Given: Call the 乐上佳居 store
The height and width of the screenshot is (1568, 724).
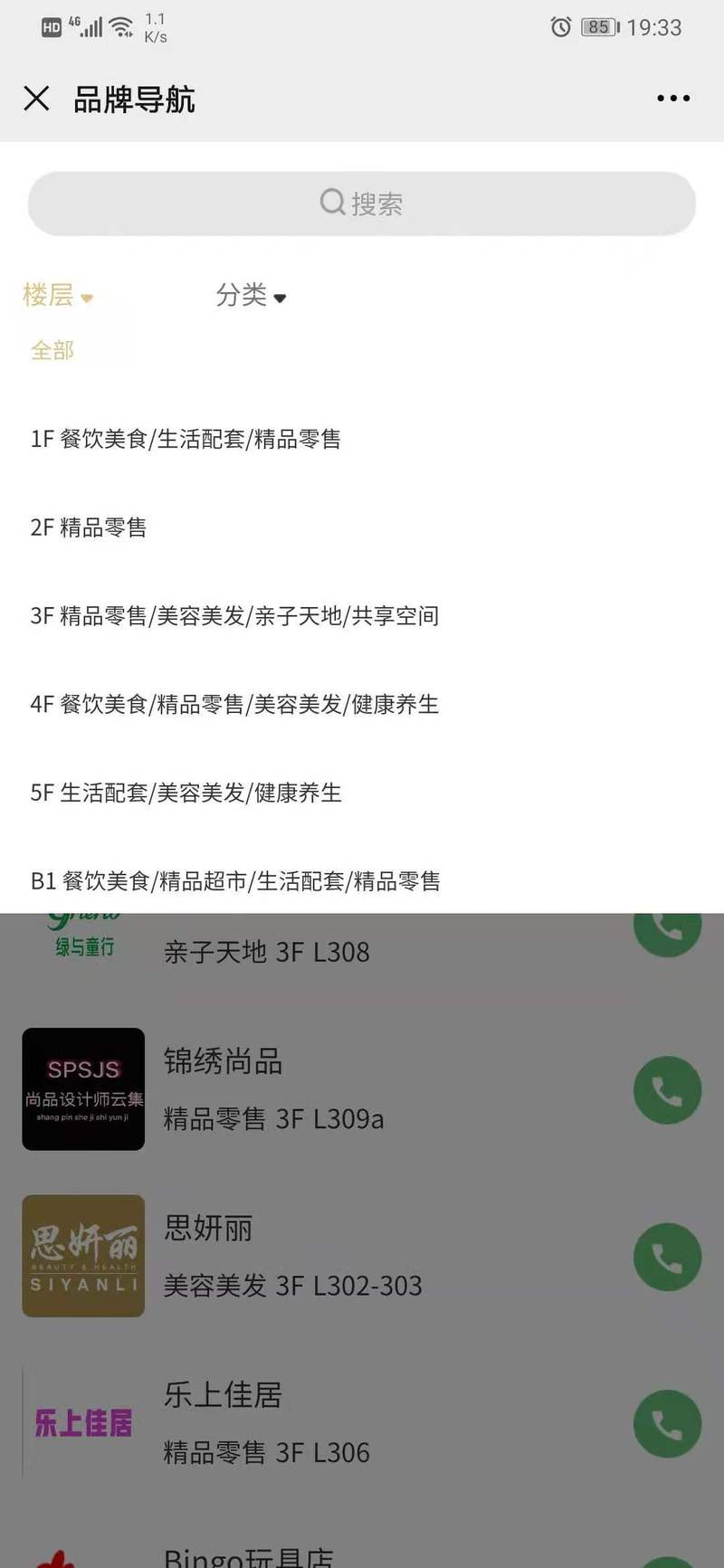Looking at the screenshot, I should tap(667, 1424).
